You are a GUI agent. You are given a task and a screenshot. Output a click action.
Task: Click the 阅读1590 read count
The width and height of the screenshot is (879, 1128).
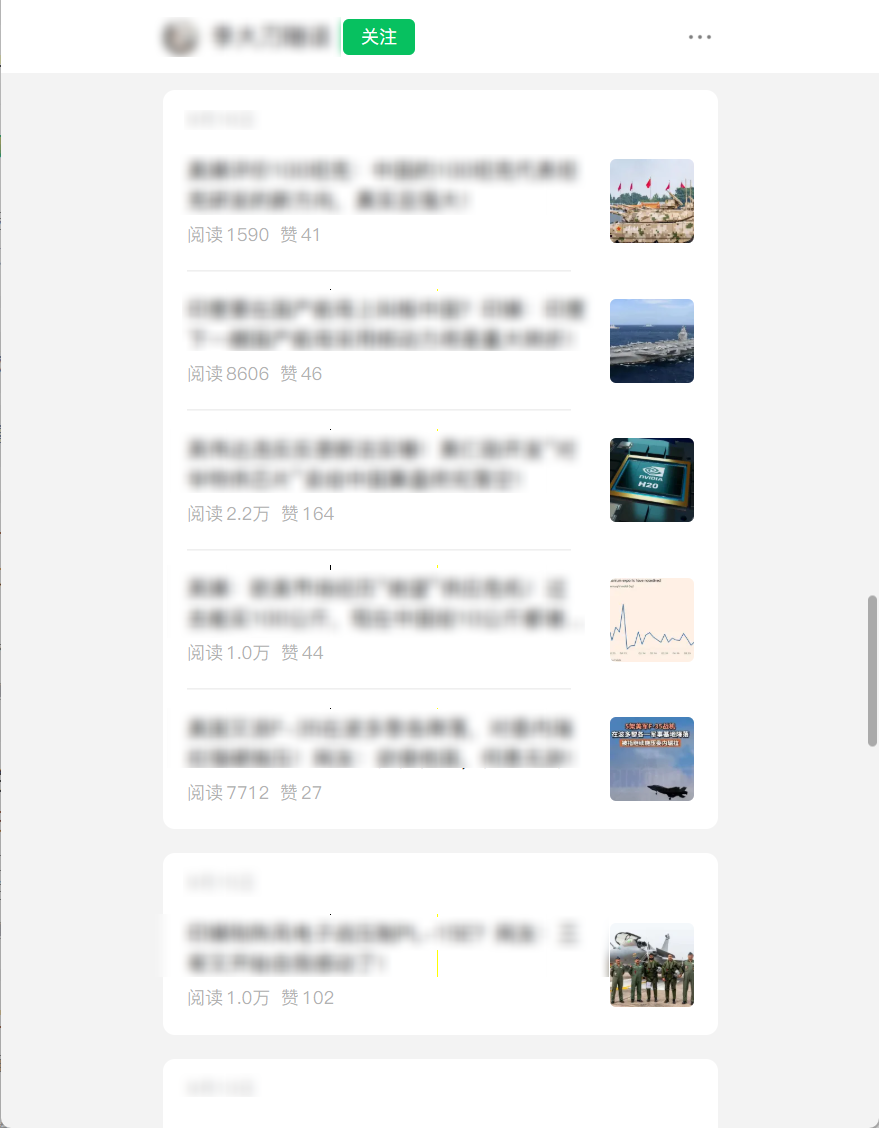pos(229,234)
